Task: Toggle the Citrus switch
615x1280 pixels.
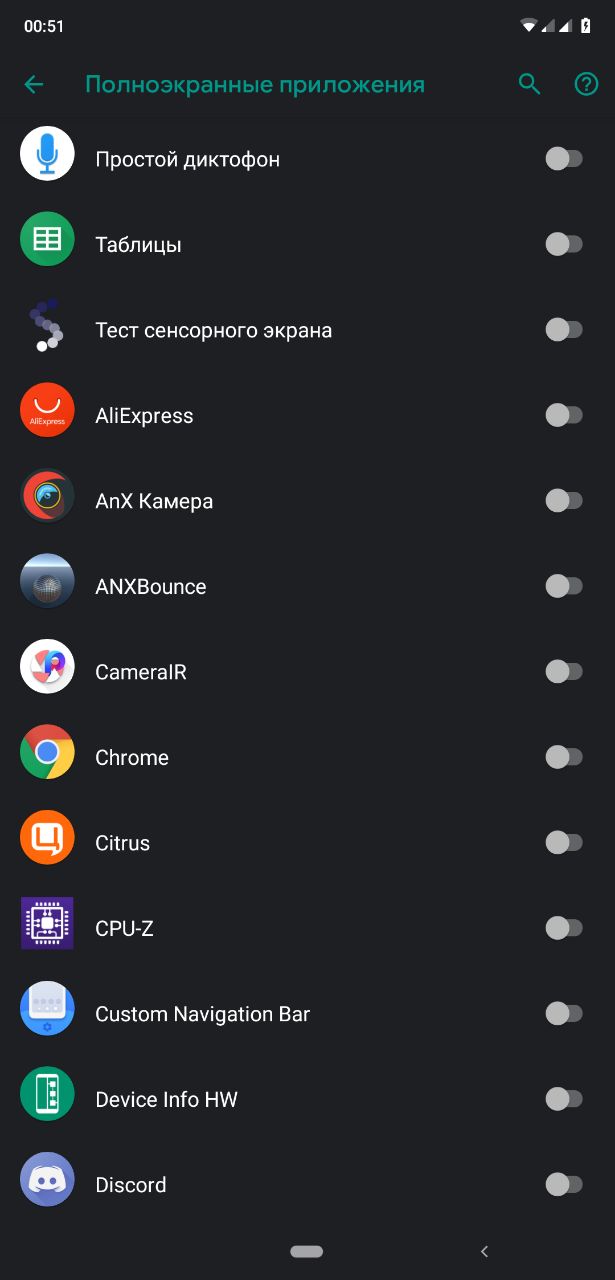Action: [564, 842]
